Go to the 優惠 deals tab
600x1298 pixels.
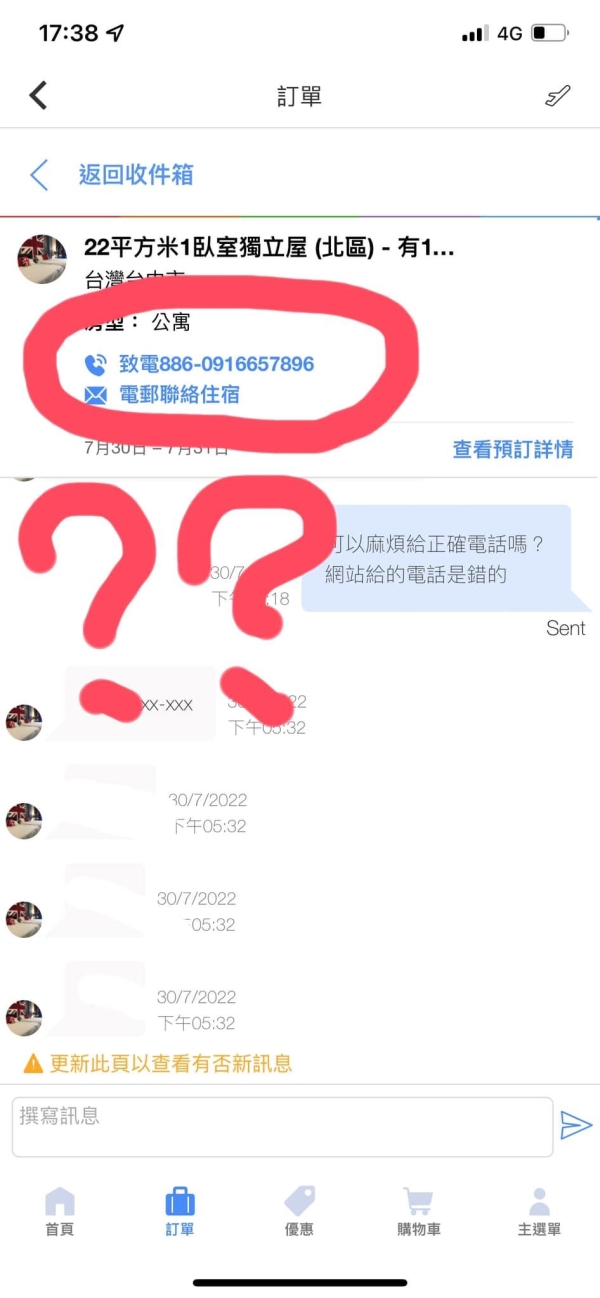[300, 1212]
